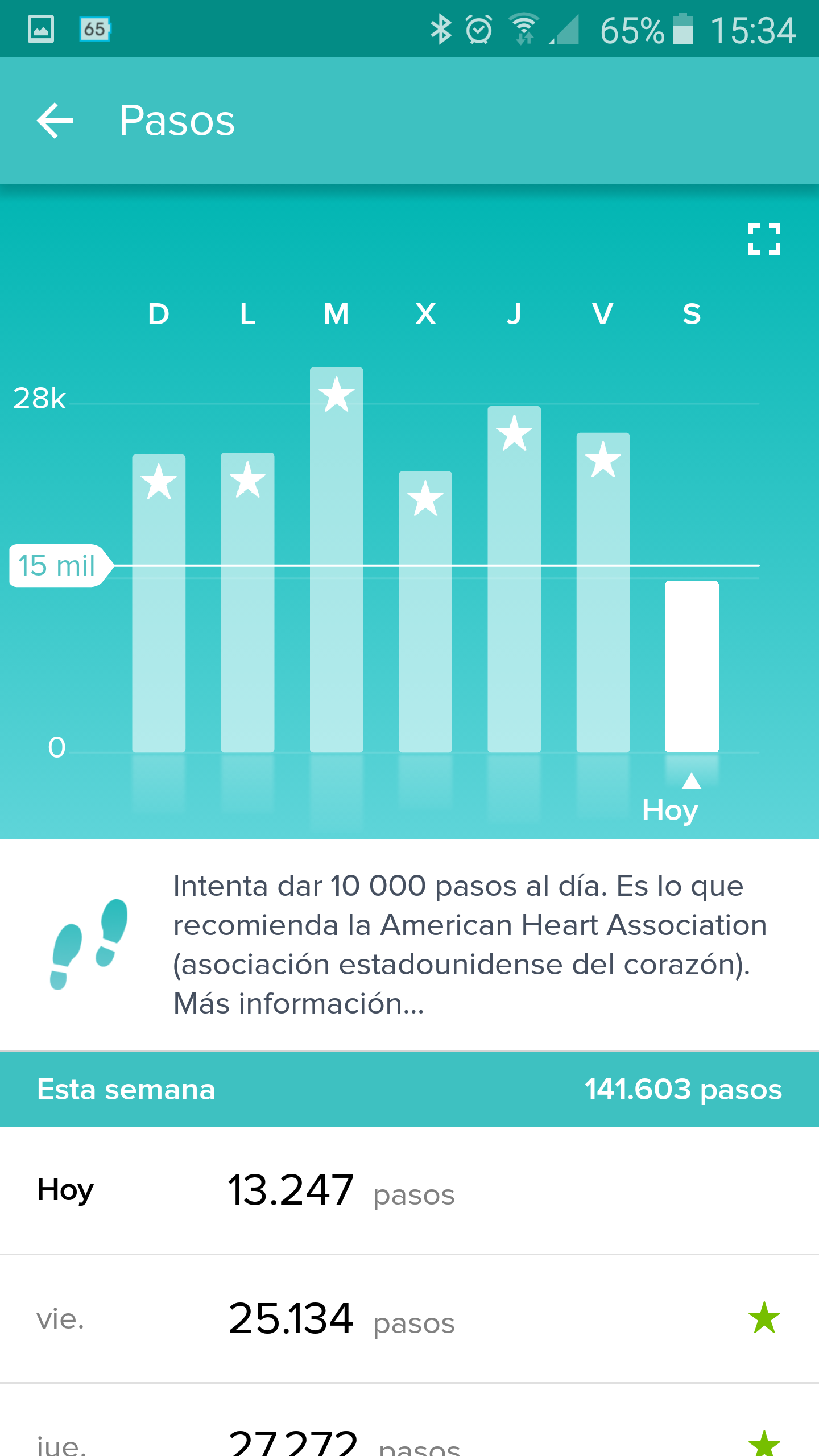Viewport: 819px width, 1456px height.
Task: Open the vie. 25.134 pasos entry
Action: point(409,1319)
